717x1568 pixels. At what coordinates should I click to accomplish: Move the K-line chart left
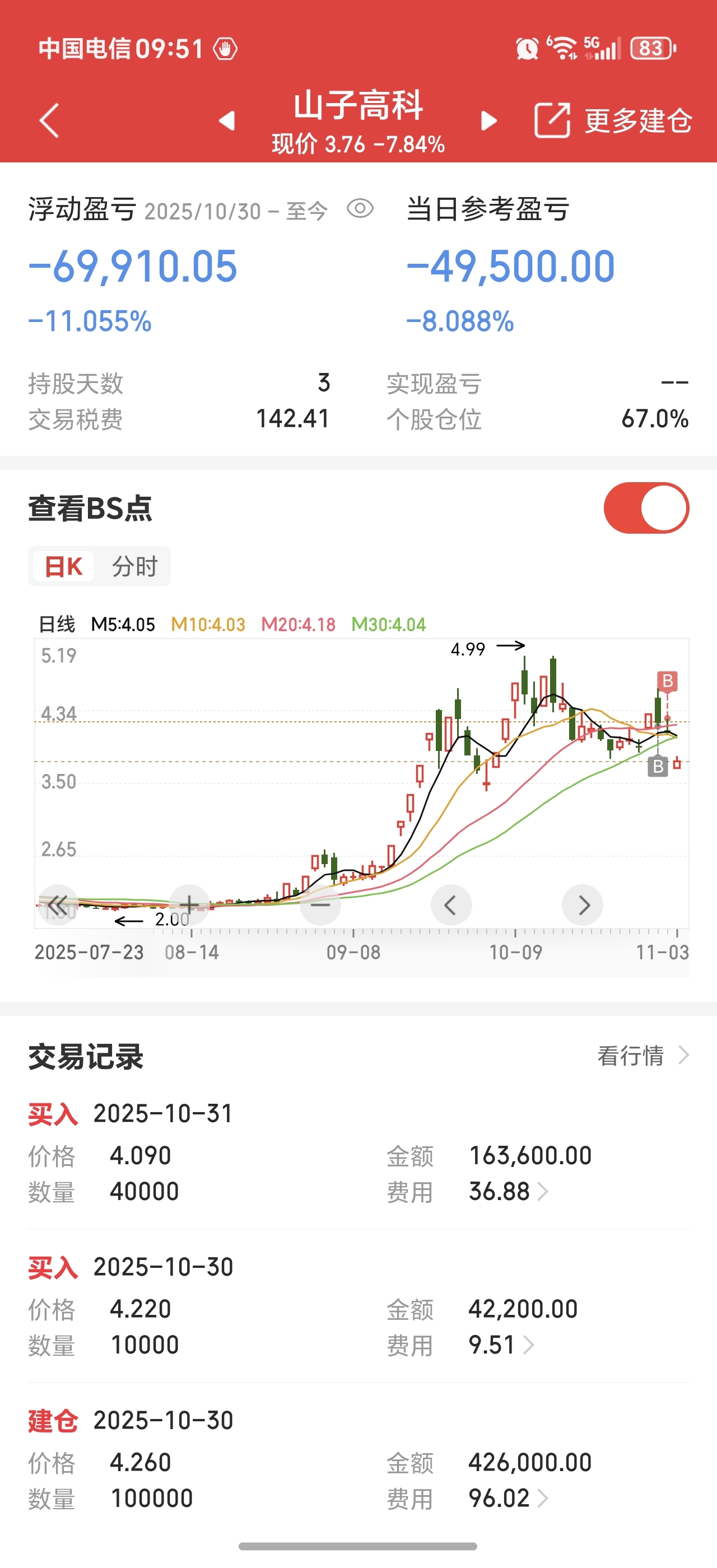pyautogui.click(x=451, y=904)
